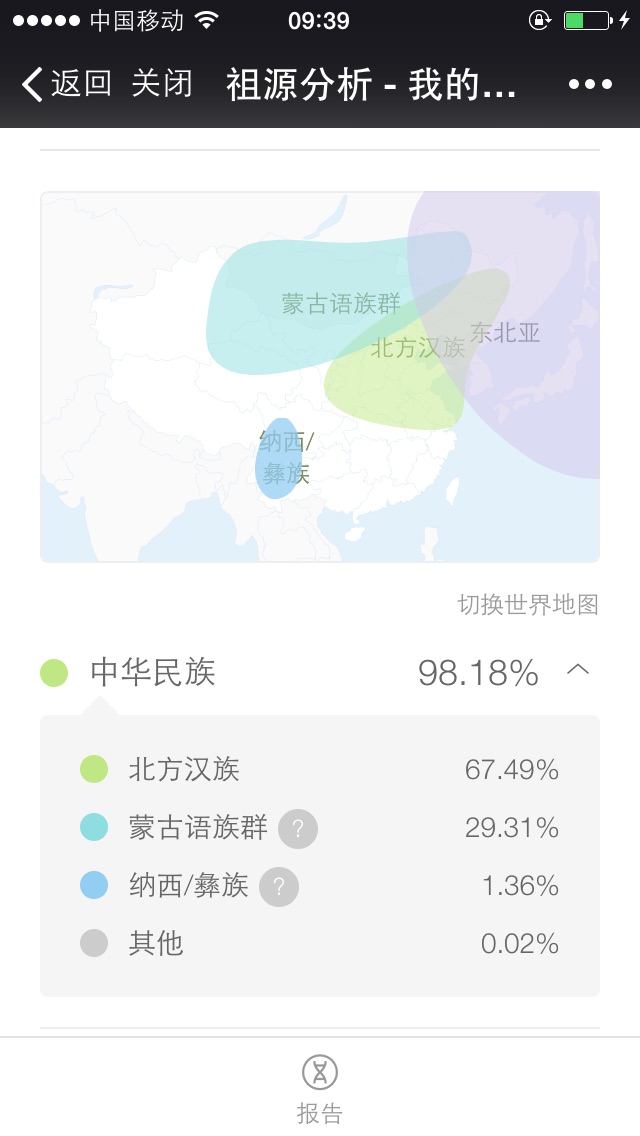Open the help icon beside 蒙古语族群
The image size is (640, 1136).
tap(298, 828)
